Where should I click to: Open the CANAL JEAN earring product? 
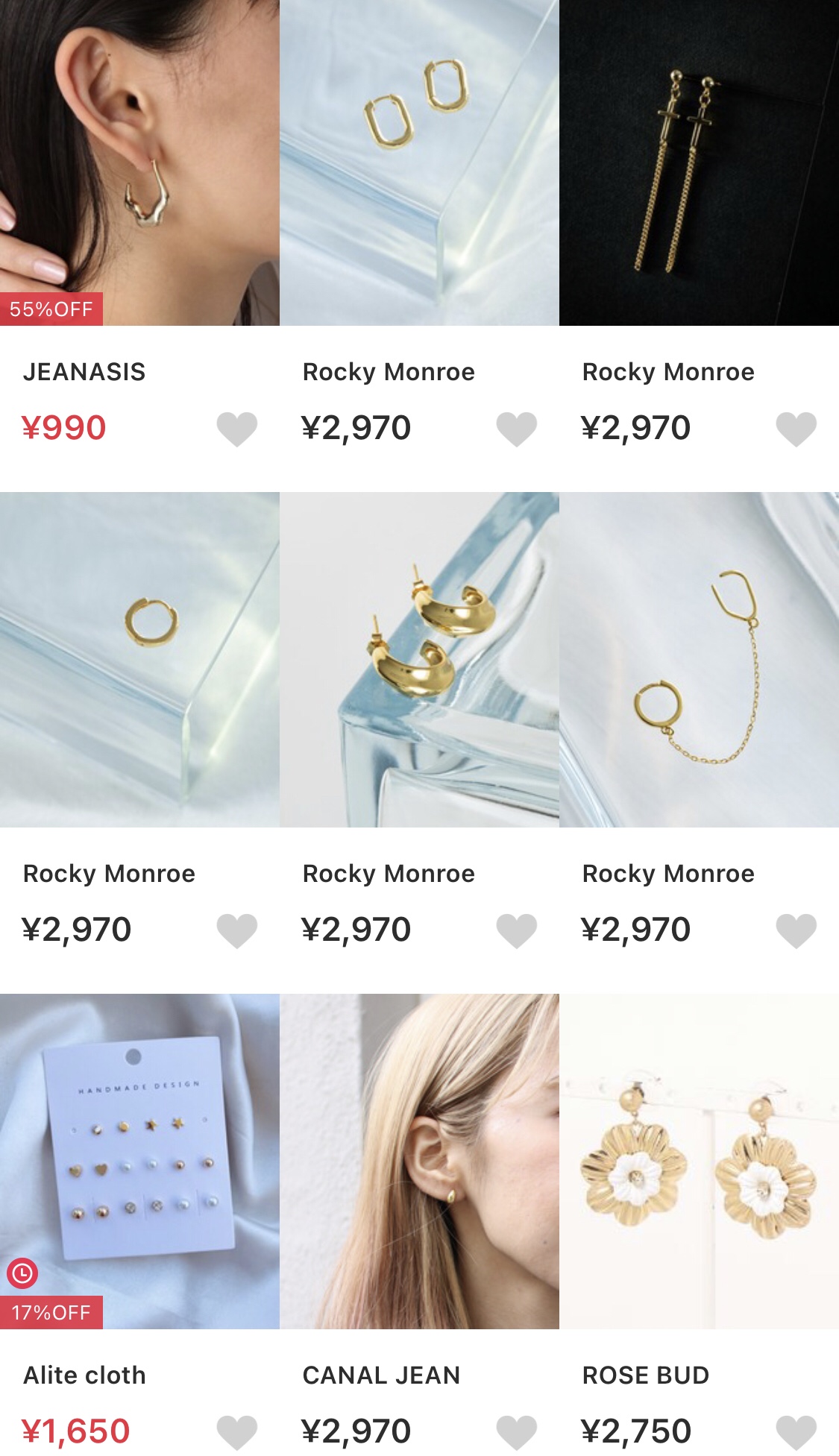coord(419,1161)
